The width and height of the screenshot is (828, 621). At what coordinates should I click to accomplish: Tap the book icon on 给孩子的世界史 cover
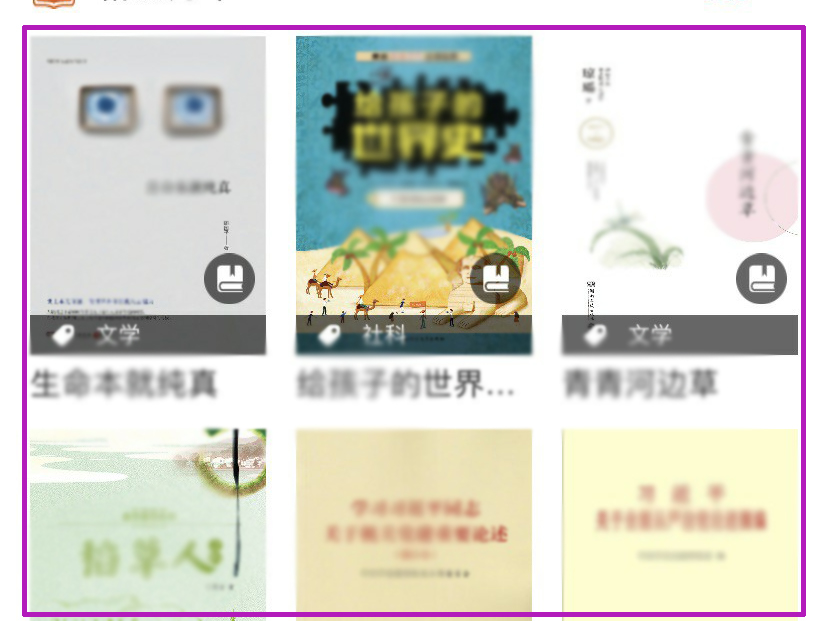coord(496,280)
